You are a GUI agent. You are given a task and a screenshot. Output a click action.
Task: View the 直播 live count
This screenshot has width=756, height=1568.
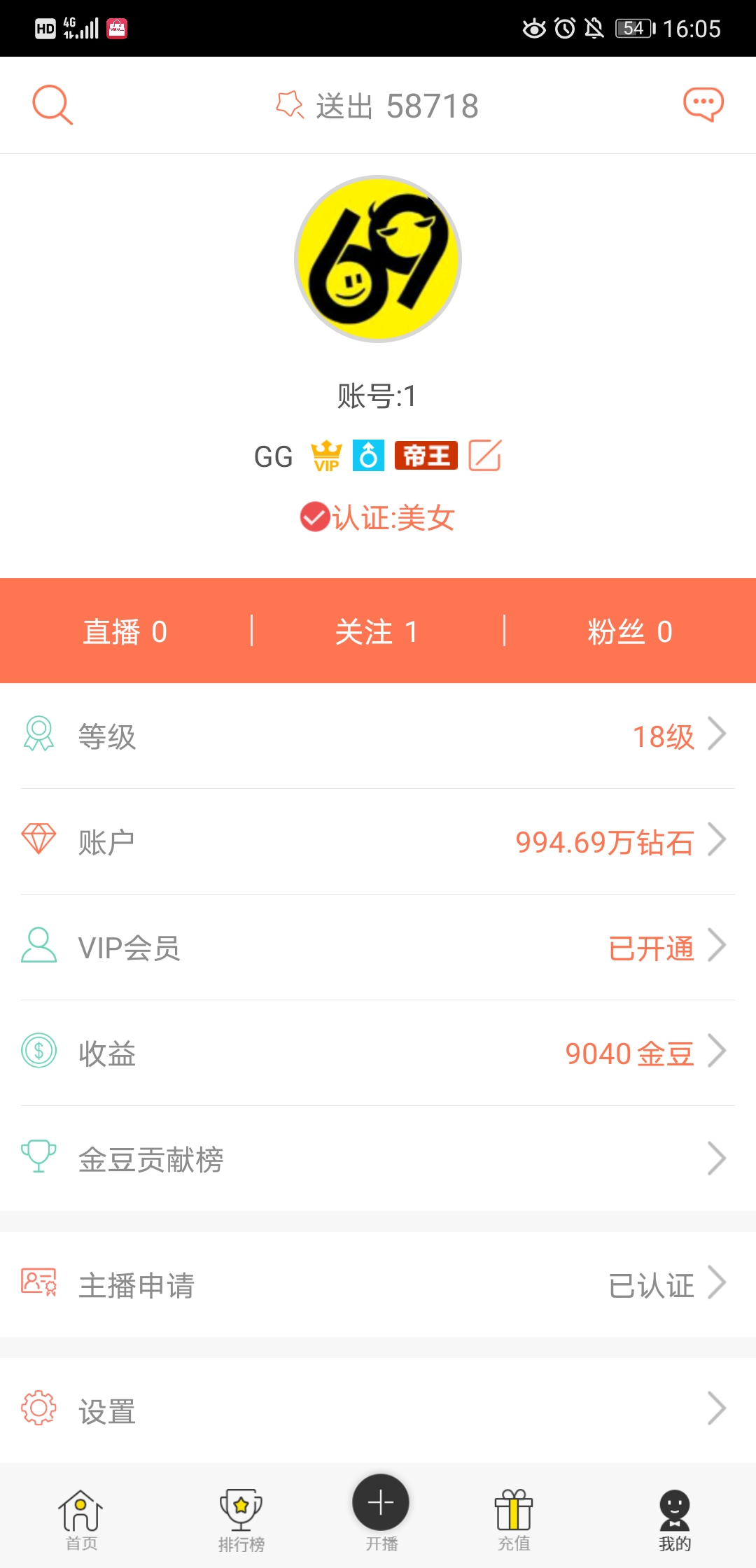click(125, 631)
